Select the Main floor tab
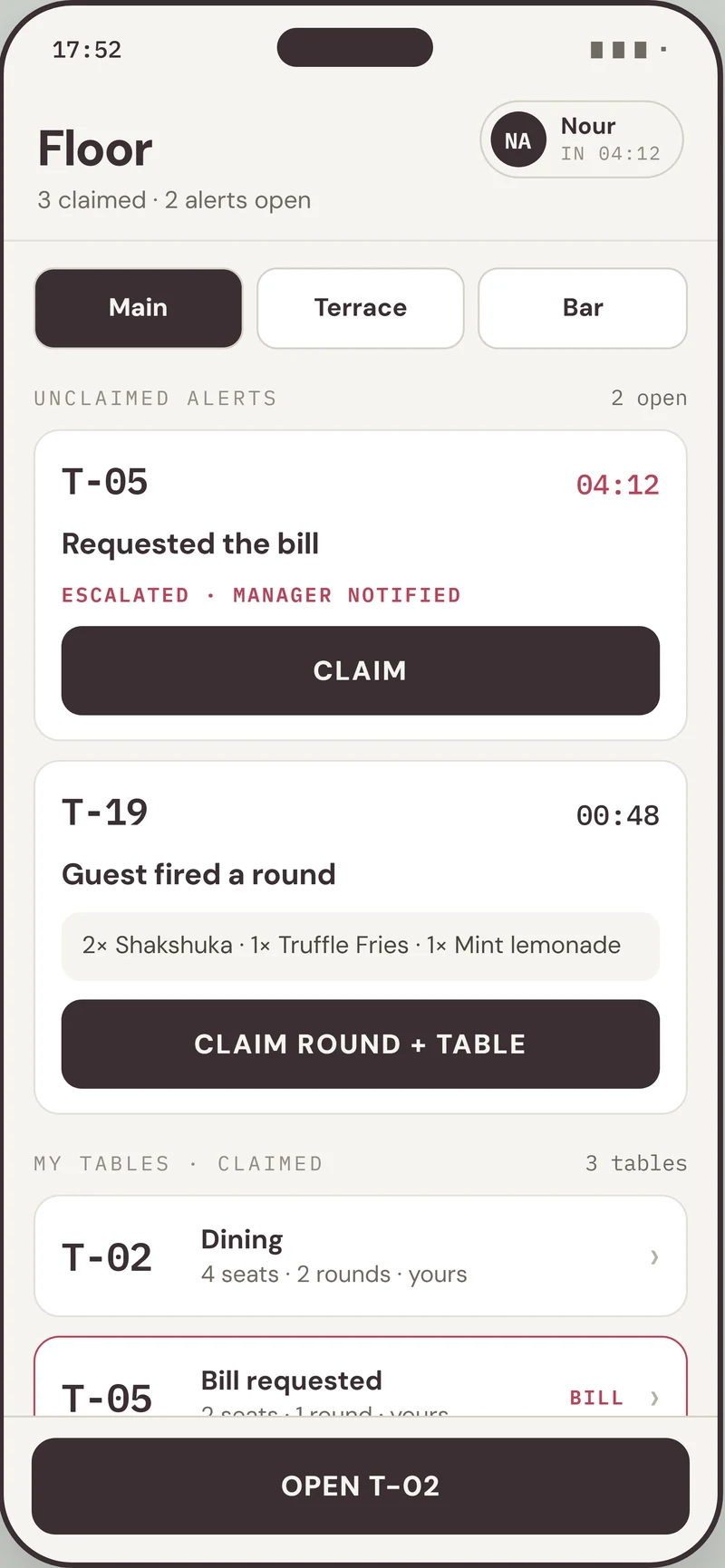This screenshot has width=725, height=1568. pos(139,308)
